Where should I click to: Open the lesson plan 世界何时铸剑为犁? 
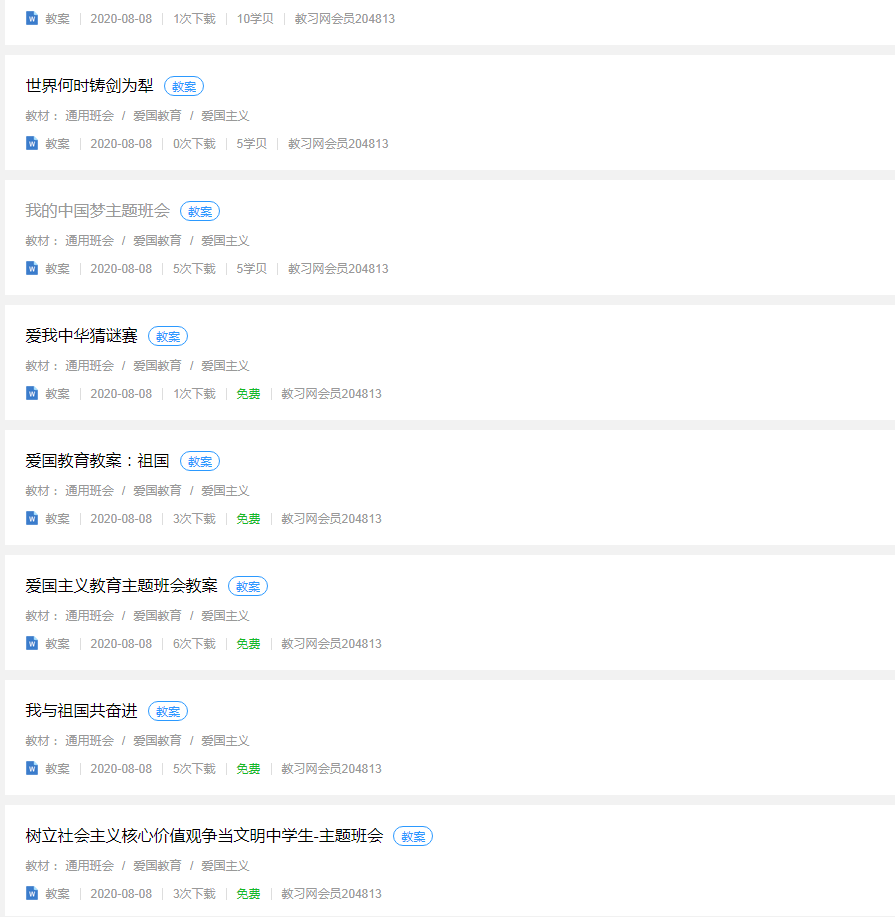(89, 86)
